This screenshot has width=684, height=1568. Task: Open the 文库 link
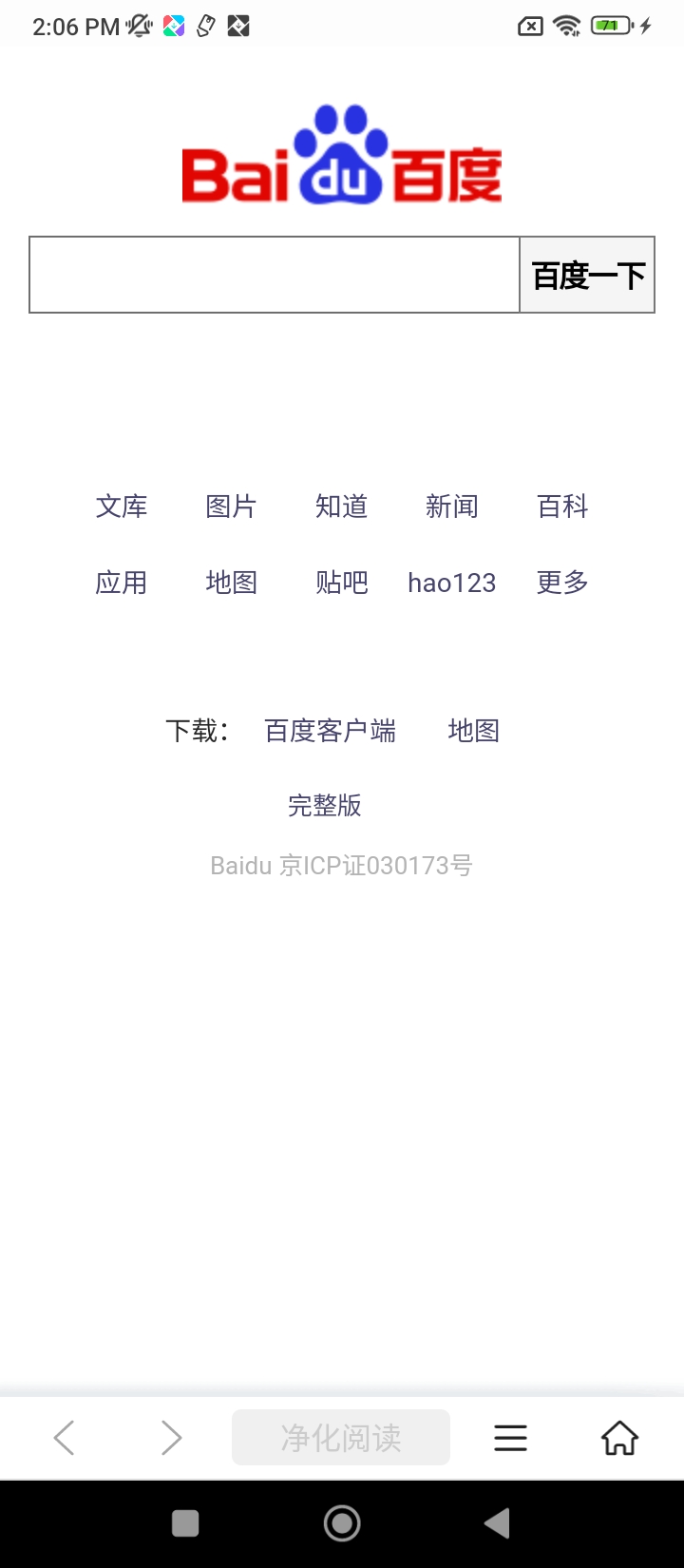tap(122, 507)
